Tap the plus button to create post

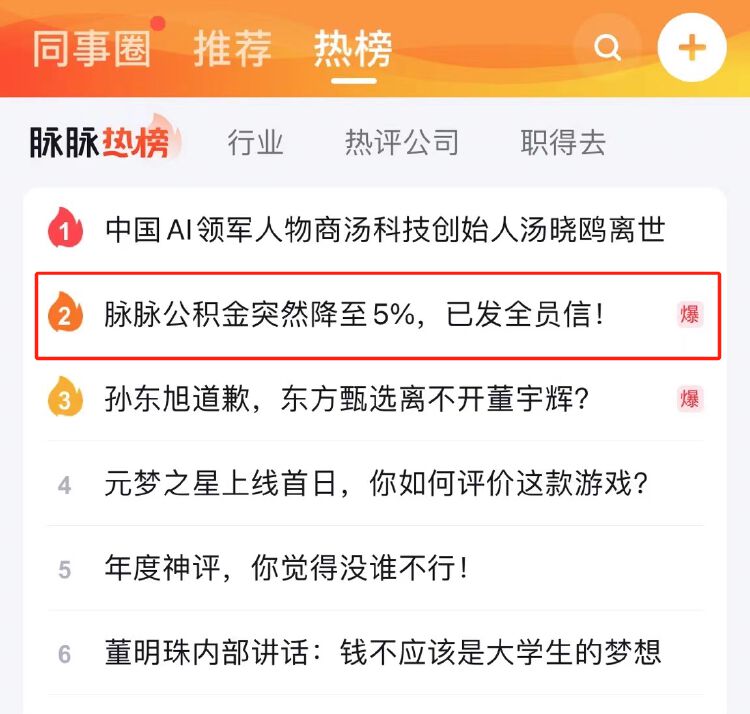[x=692, y=47]
